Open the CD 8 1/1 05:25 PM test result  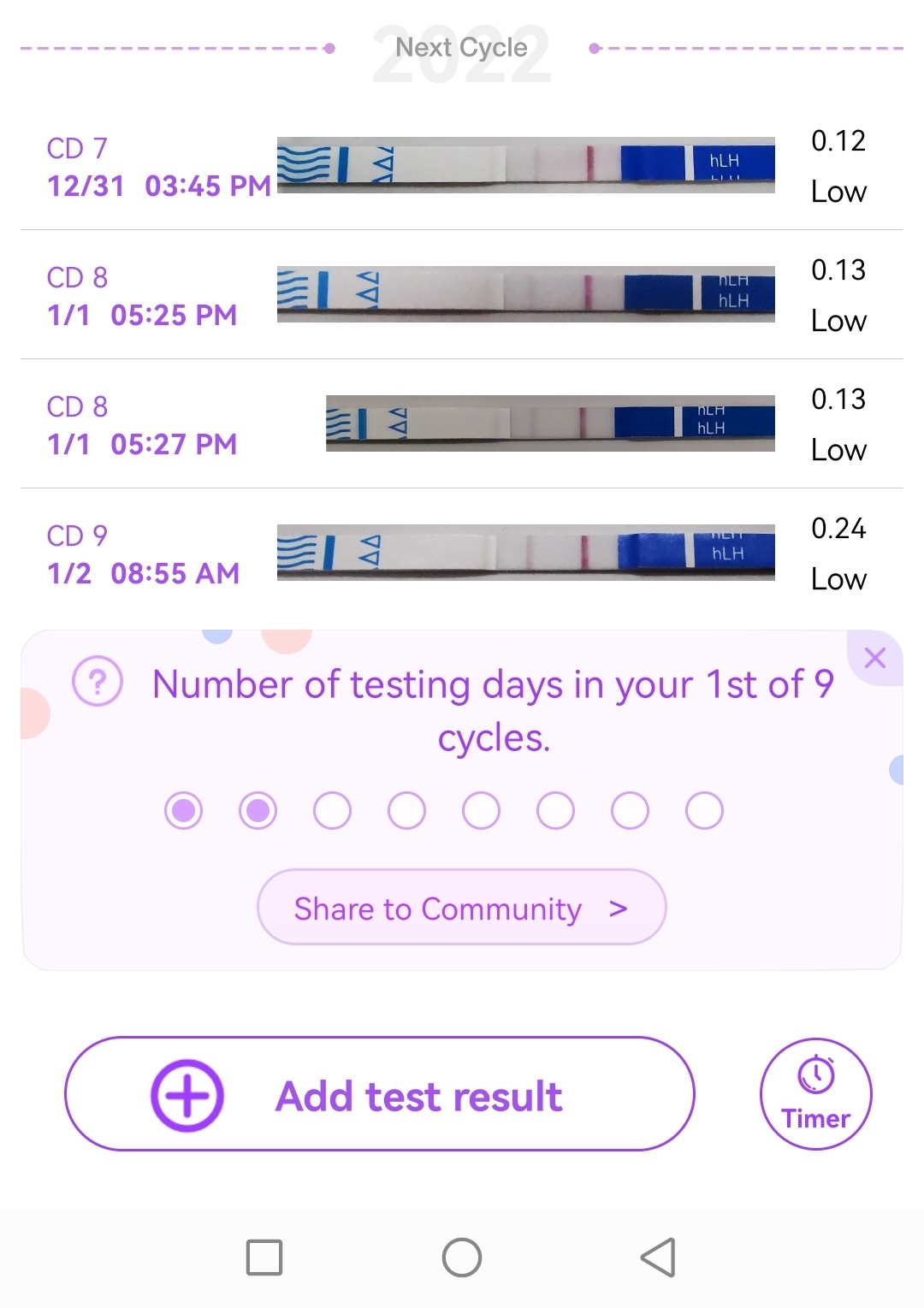click(462, 295)
